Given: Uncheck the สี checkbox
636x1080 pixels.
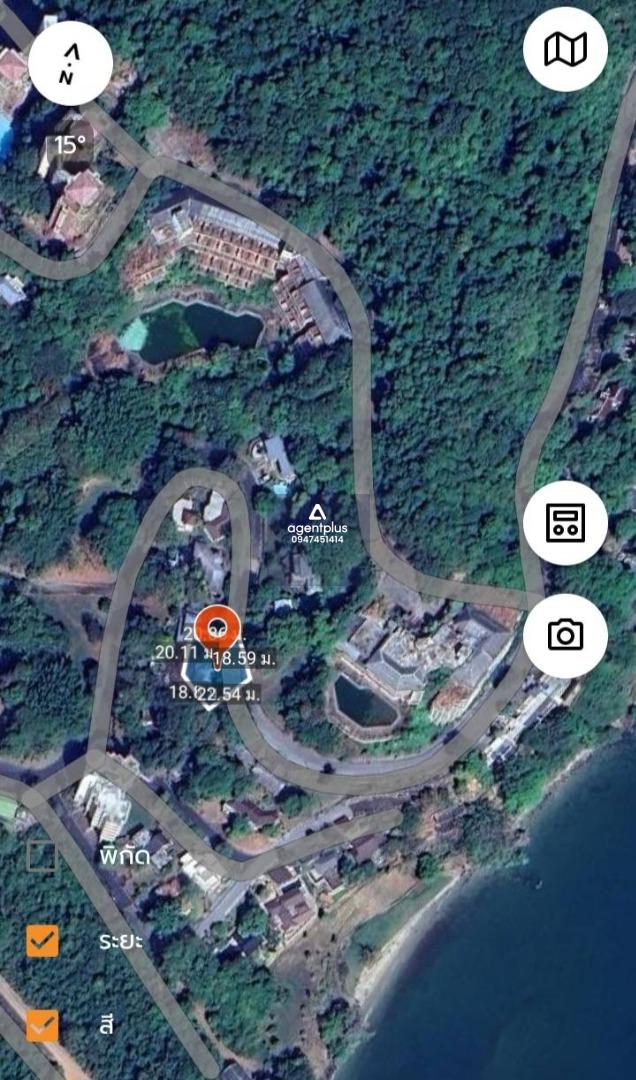Looking at the screenshot, I should pos(42,1025).
